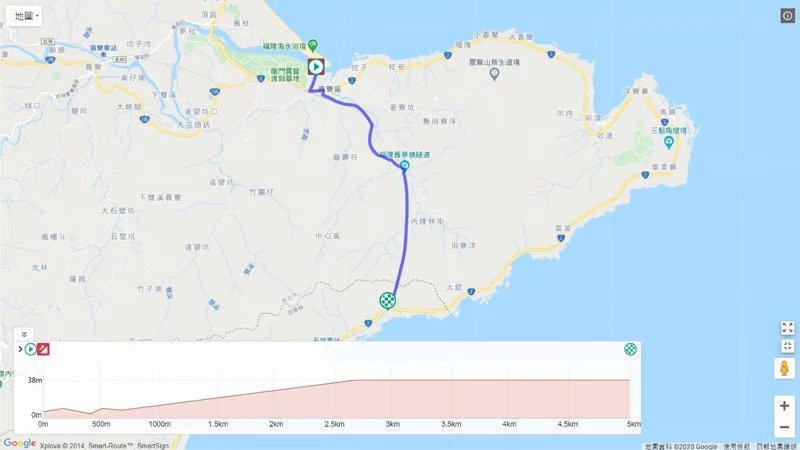This screenshot has height=450, width=800.
Task: Tap the shrink map view button
Action: (x=786, y=346)
